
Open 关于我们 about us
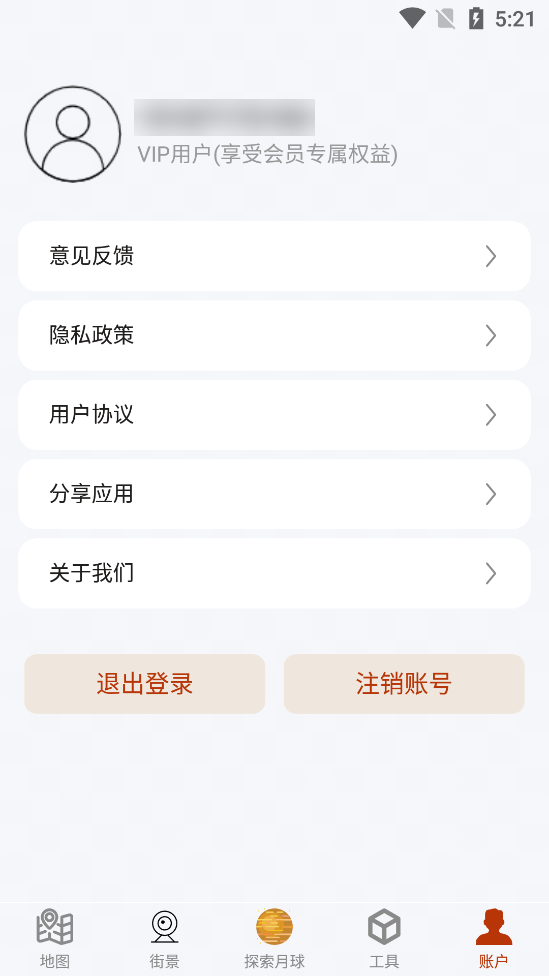[274, 573]
